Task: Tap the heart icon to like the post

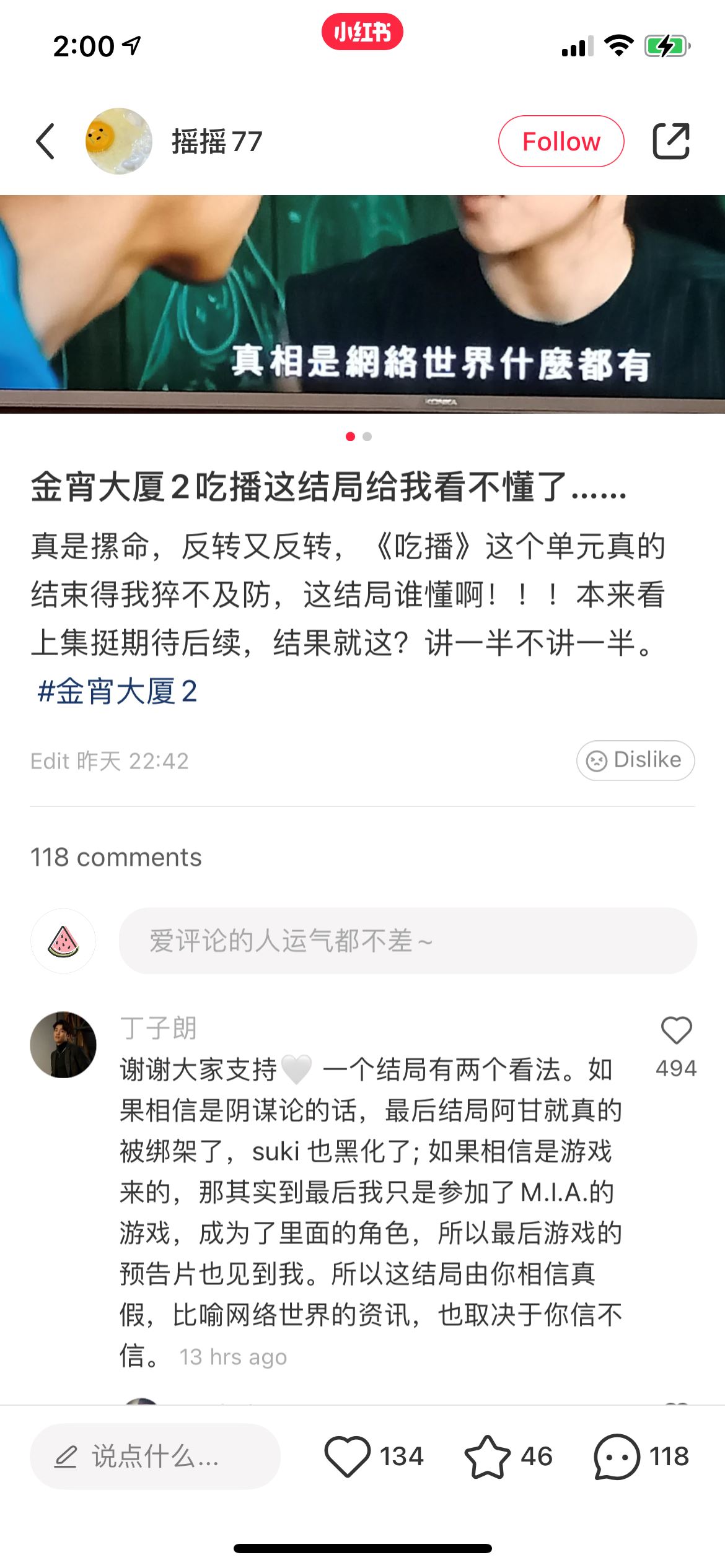Action: pos(351,1457)
